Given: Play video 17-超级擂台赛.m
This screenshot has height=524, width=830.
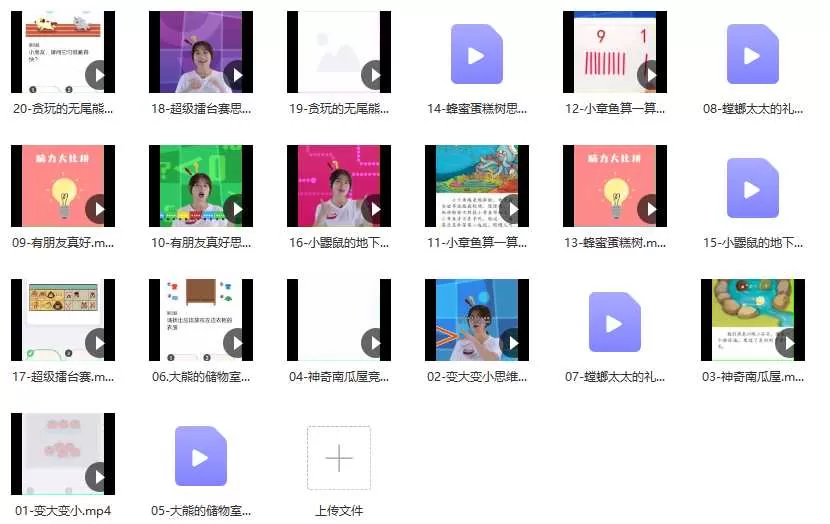Looking at the screenshot, I should [97, 343].
